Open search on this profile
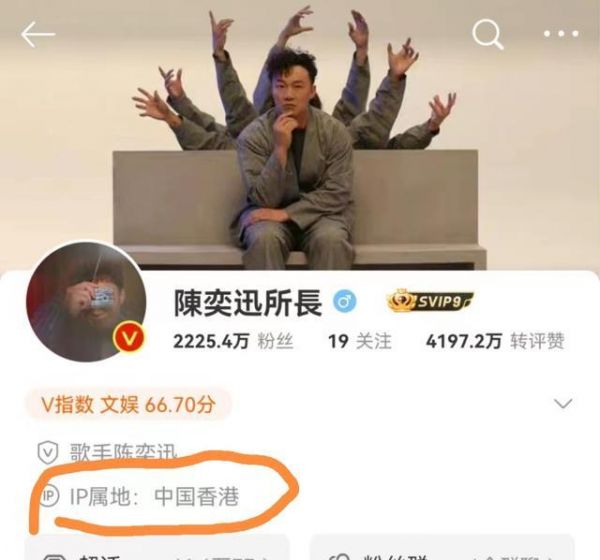600x560 pixels. [488, 34]
